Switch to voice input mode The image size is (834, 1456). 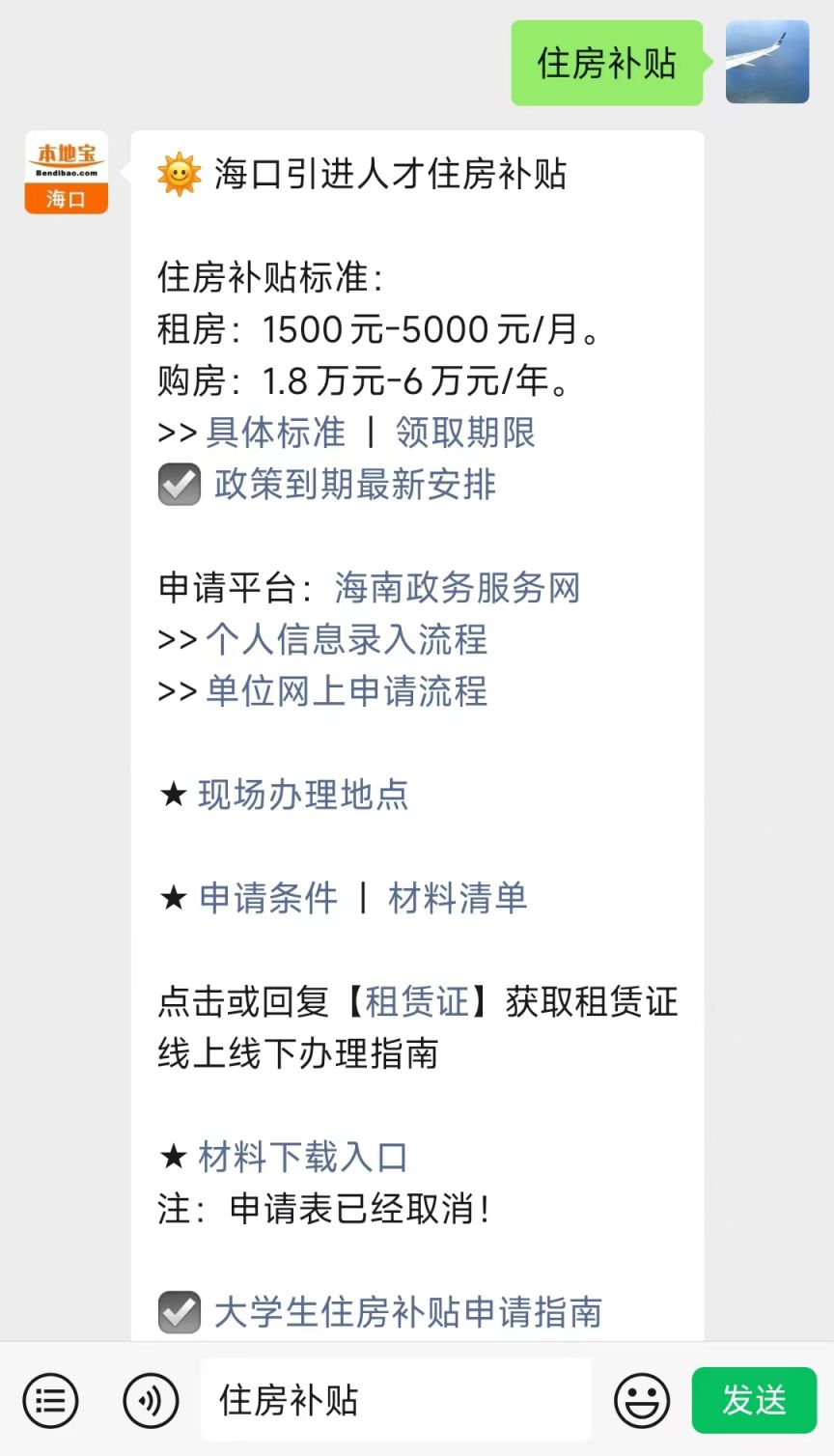click(x=151, y=1400)
